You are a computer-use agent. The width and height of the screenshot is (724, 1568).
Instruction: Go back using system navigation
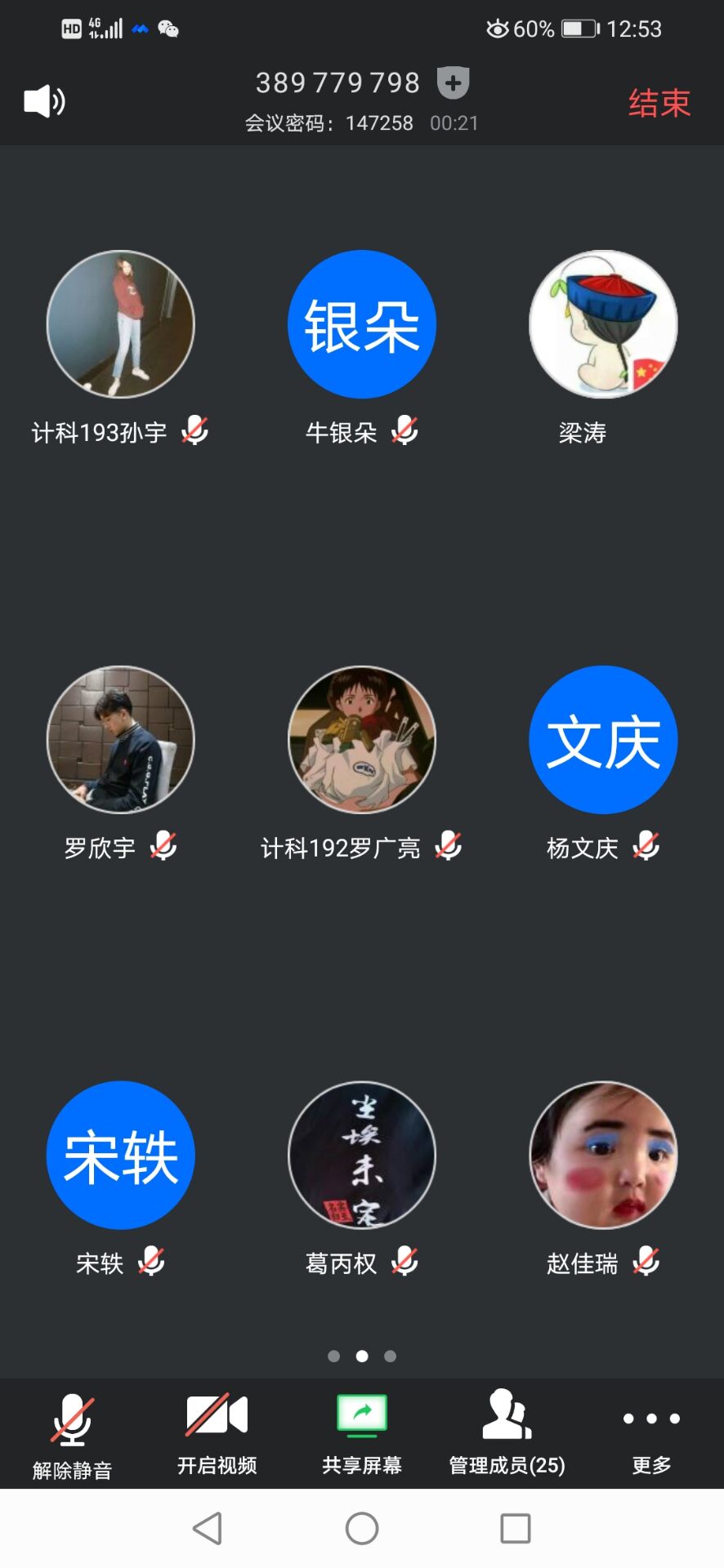(x=208, y=1528)
